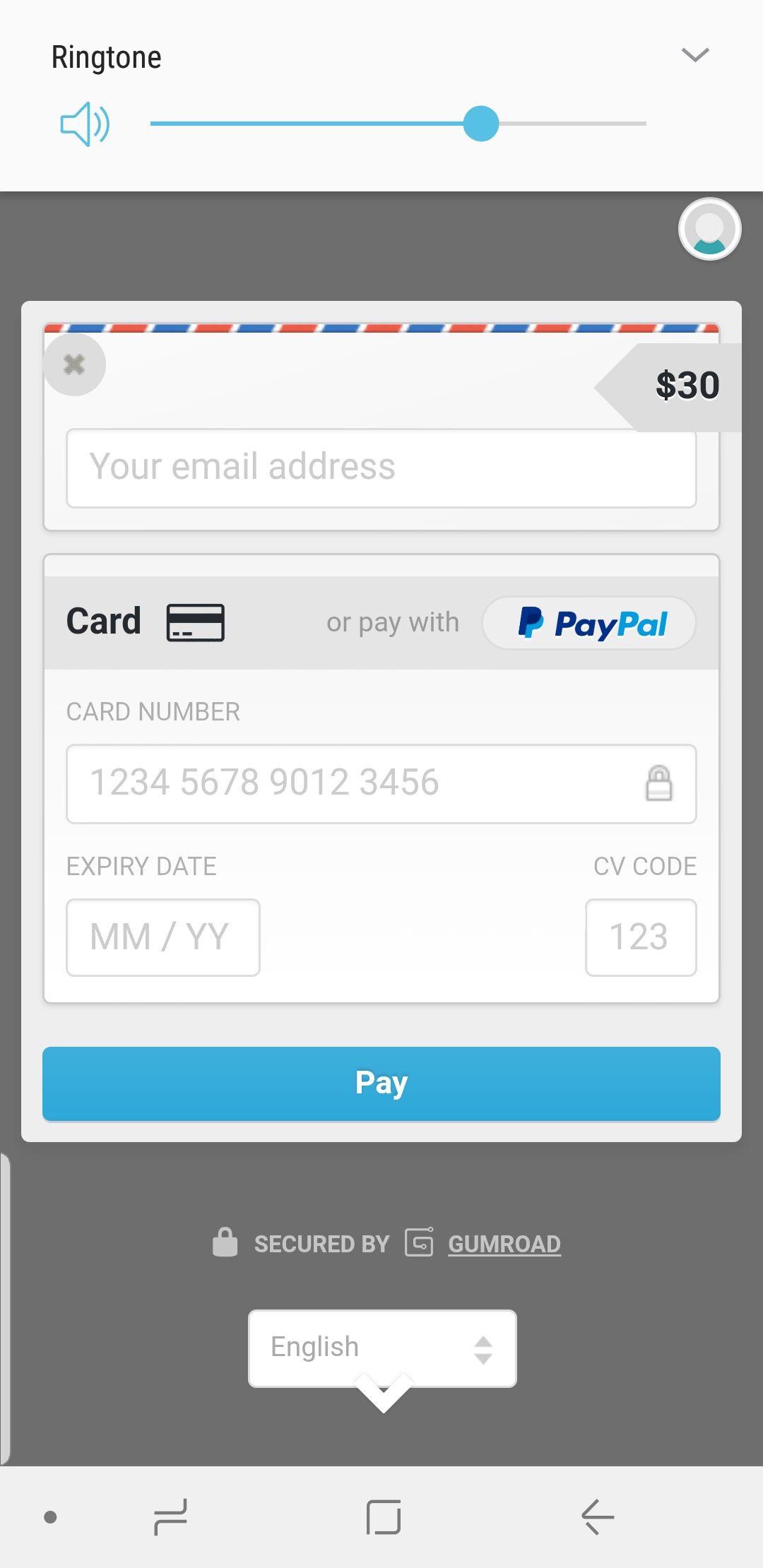This screenshot has height=1568, width=763.
Task: Submit payment with the Pay button
Action: tap(381, 1083)
